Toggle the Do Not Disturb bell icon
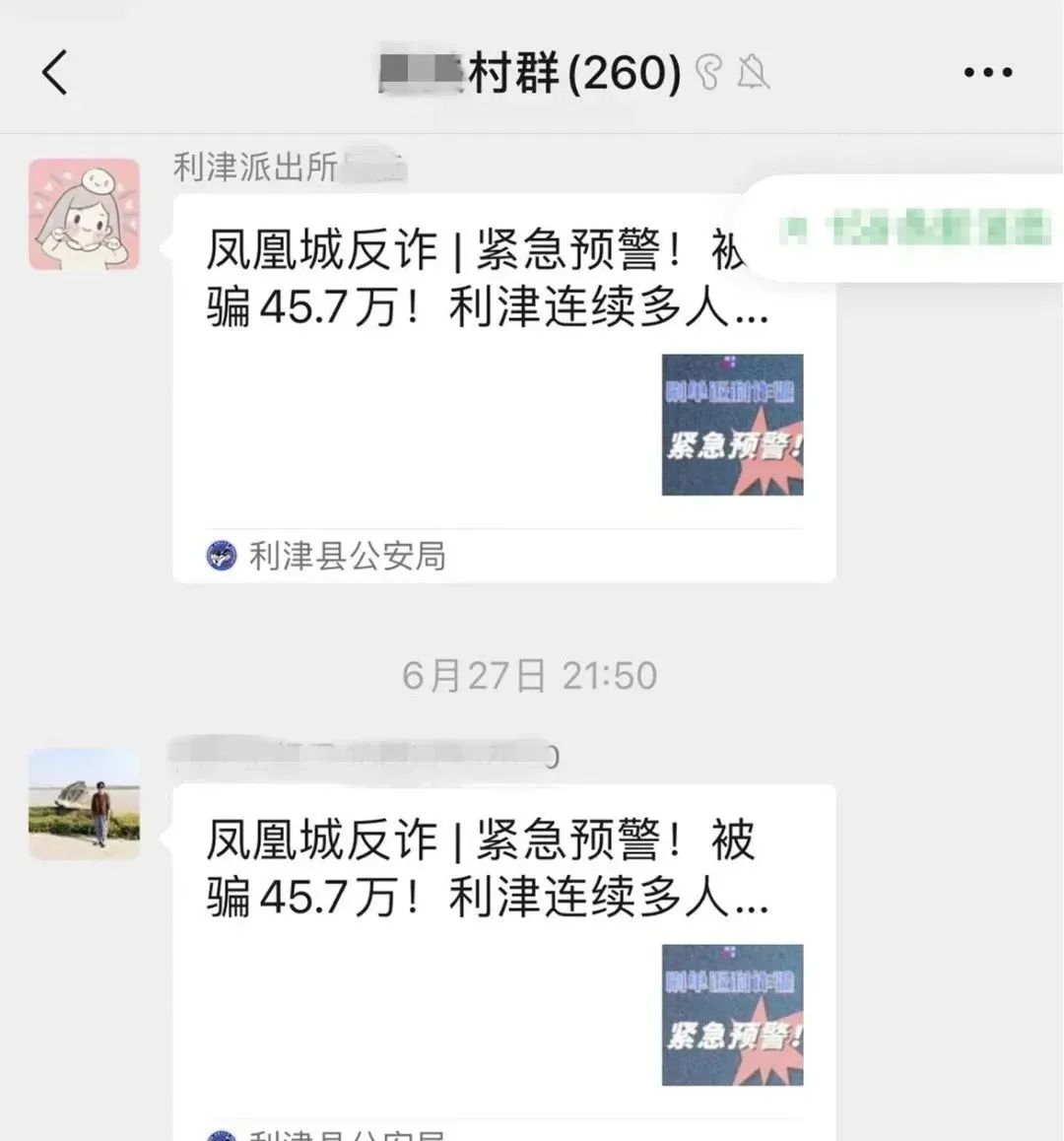 point(754,71)
